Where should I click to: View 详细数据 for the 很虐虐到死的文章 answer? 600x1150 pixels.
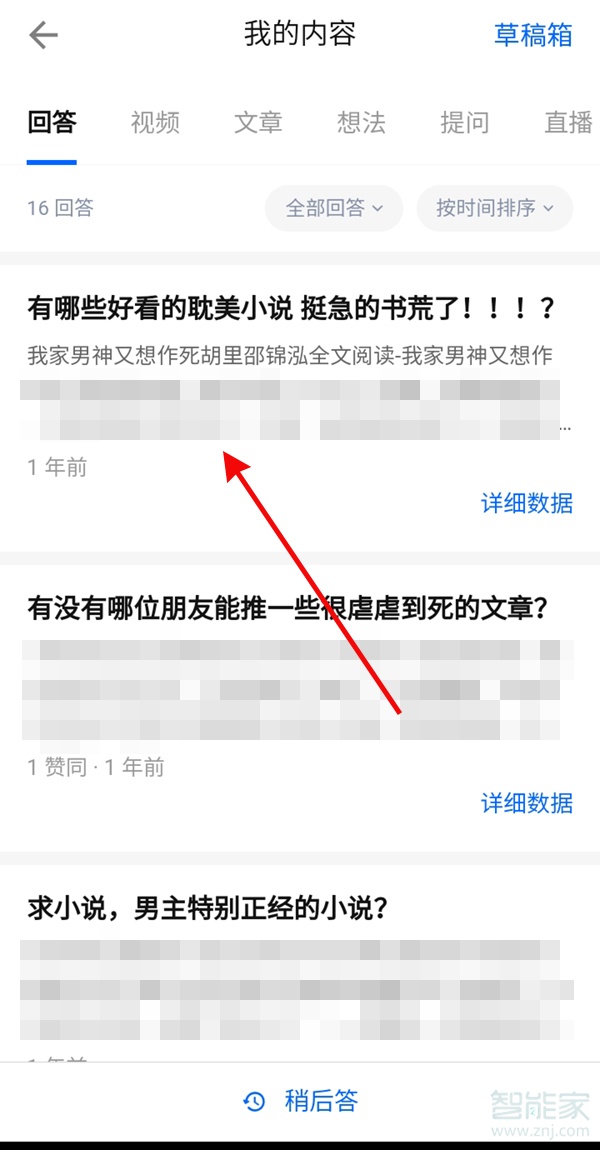(527, 802)
